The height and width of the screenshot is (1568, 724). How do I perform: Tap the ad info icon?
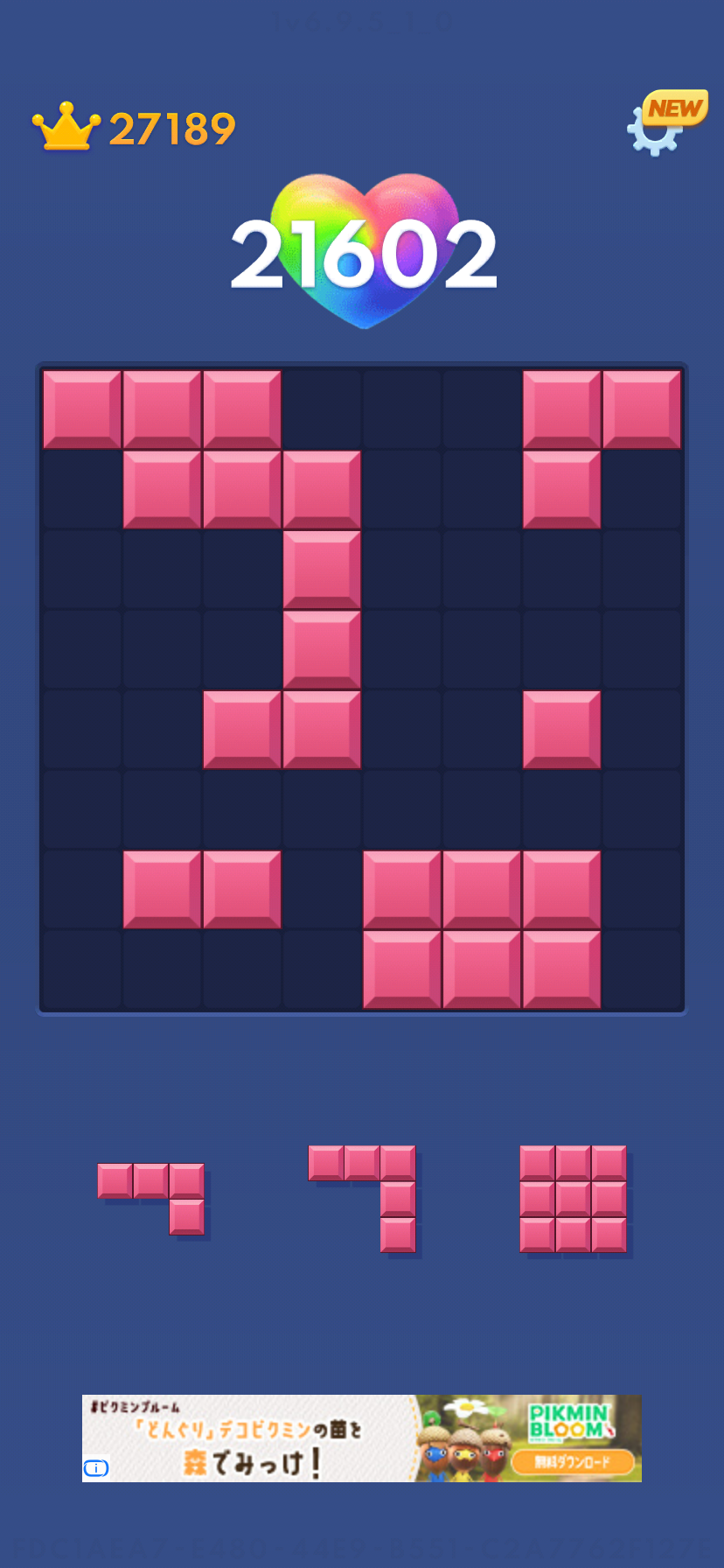96,1467
